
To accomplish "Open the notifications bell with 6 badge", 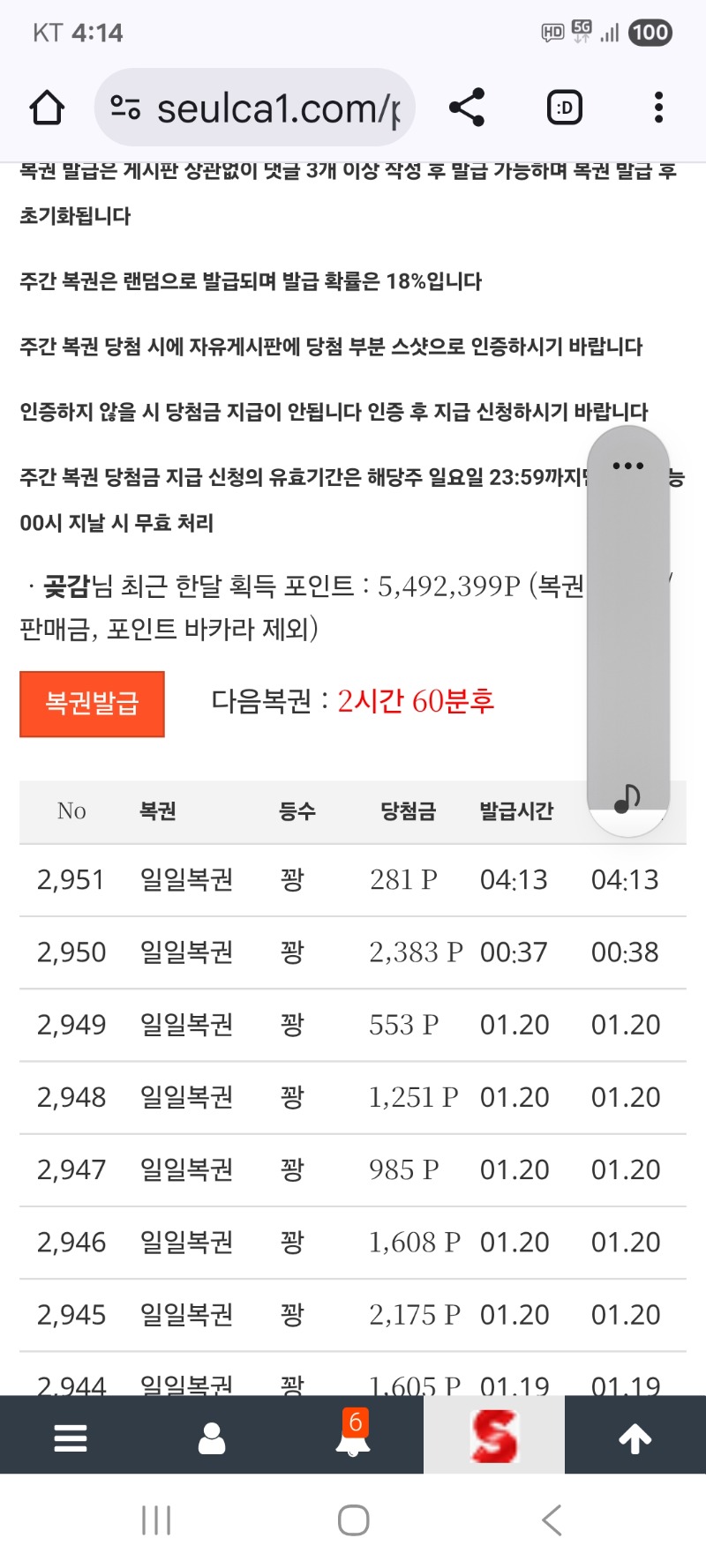I will [353, 1437].
